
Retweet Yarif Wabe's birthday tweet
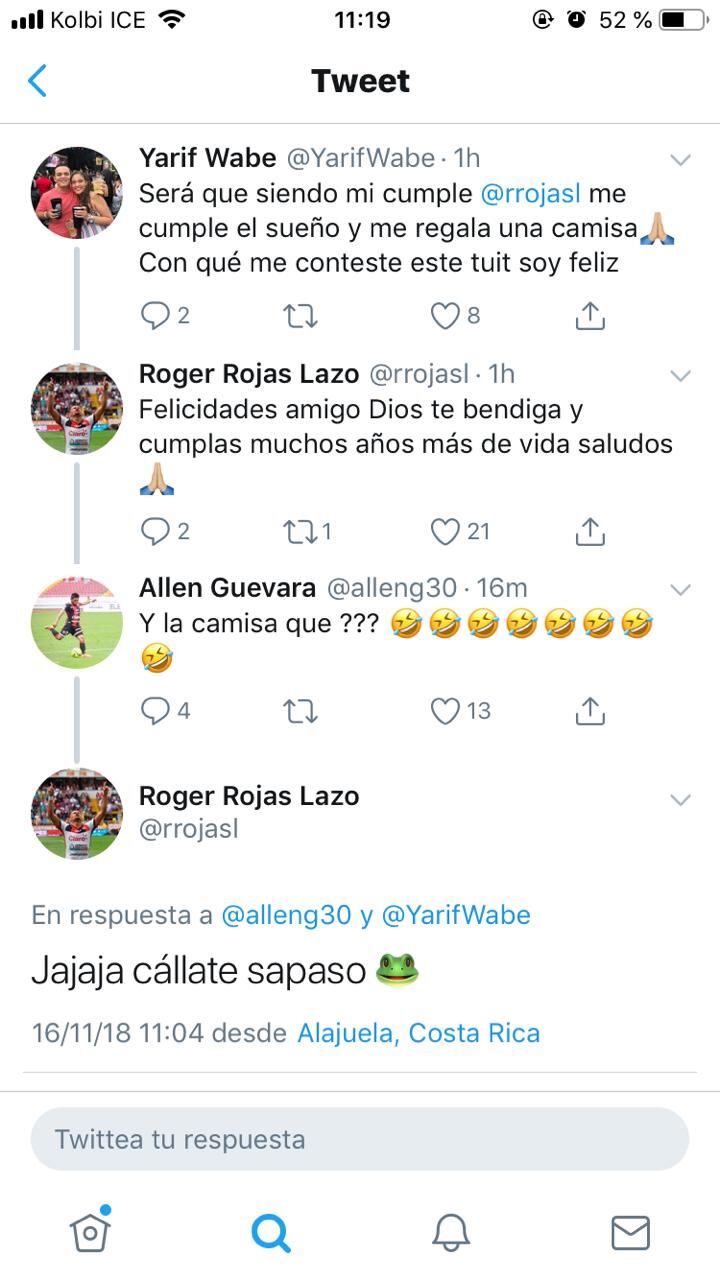pyautogui.click(x=300, y=316)
